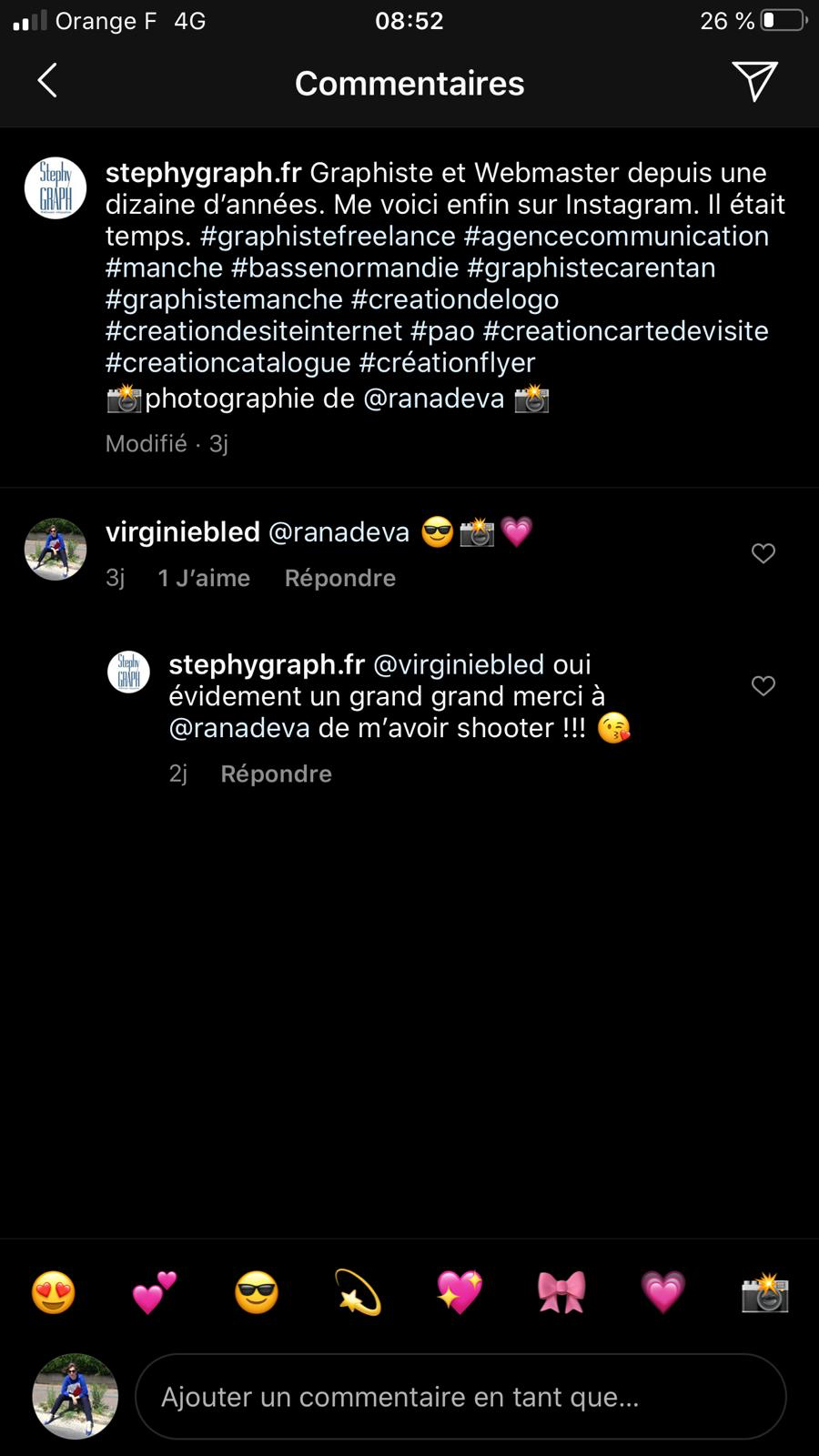This screenshot has width=819, height=1456.
Task: Open the #graphistefreelance hashtag
Action: point(328,236)
